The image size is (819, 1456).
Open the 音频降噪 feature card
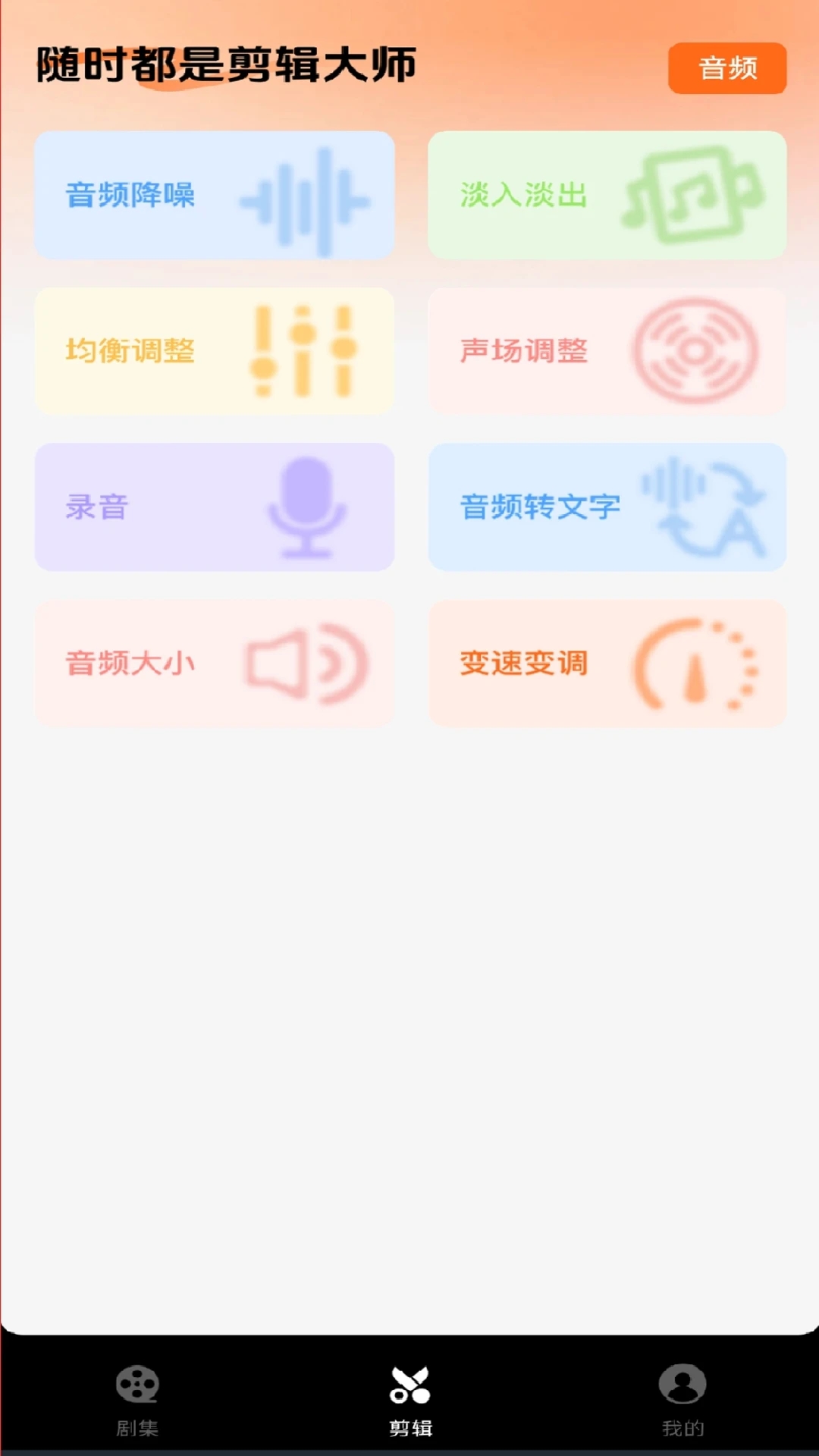(214, 196)
